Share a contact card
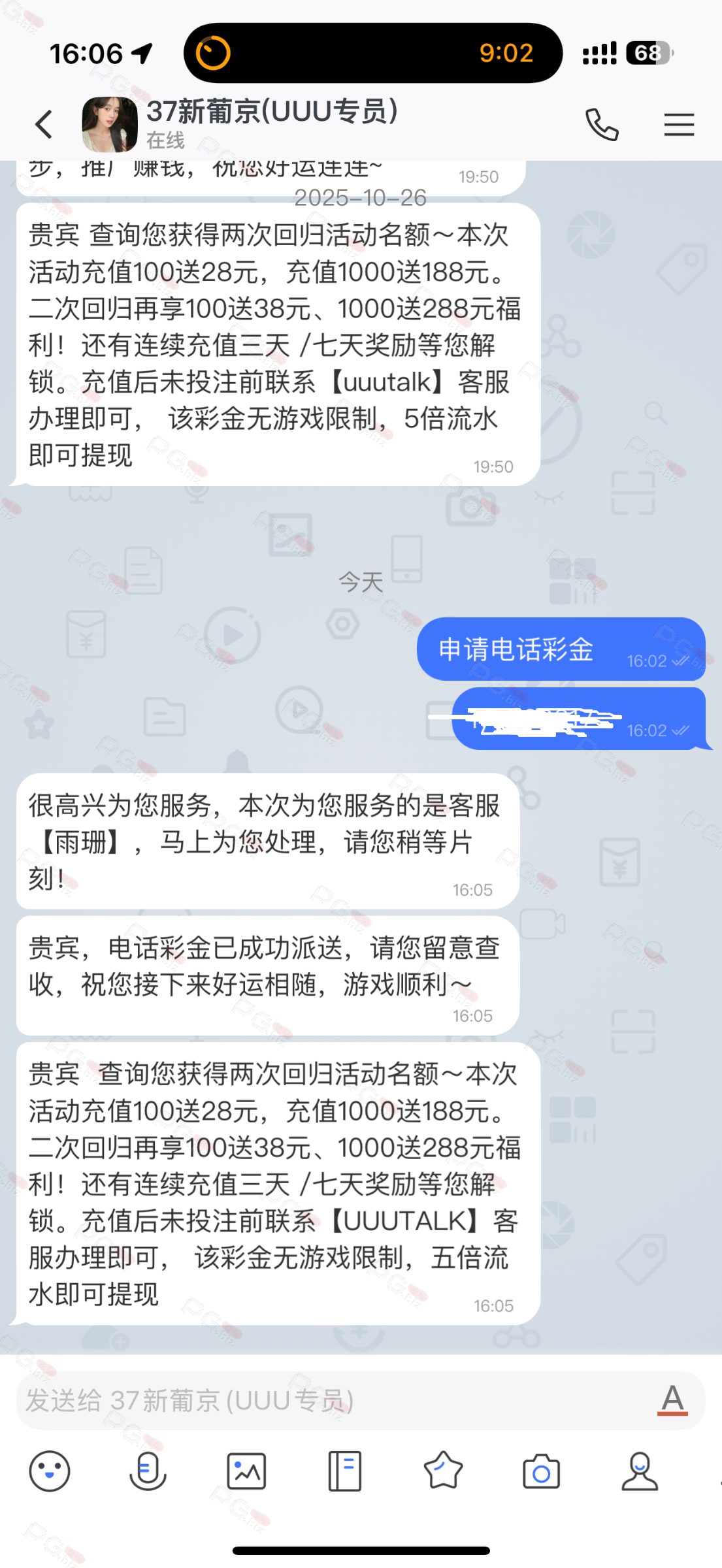 tap(640, 1471)
